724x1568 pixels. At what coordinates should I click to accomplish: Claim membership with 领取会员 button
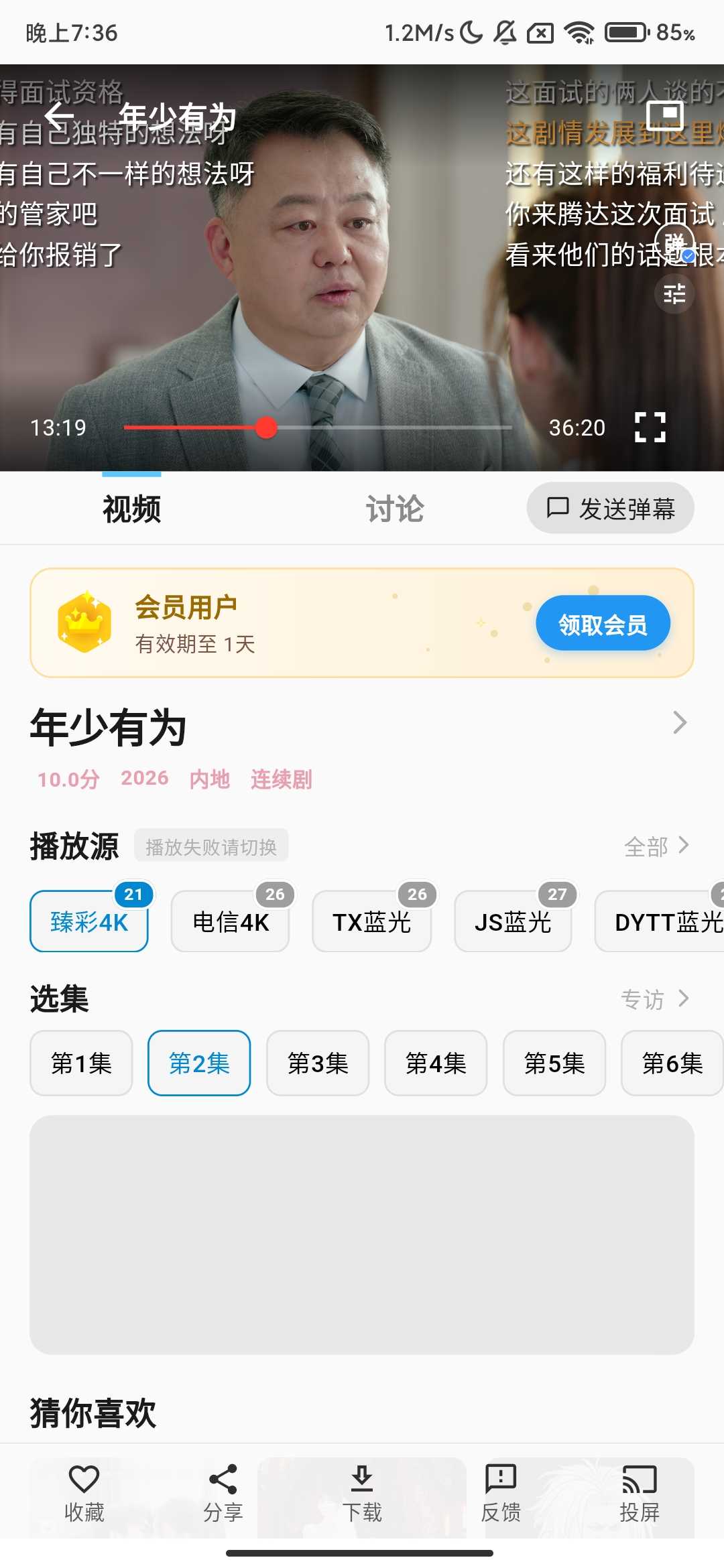click(602, 623)
